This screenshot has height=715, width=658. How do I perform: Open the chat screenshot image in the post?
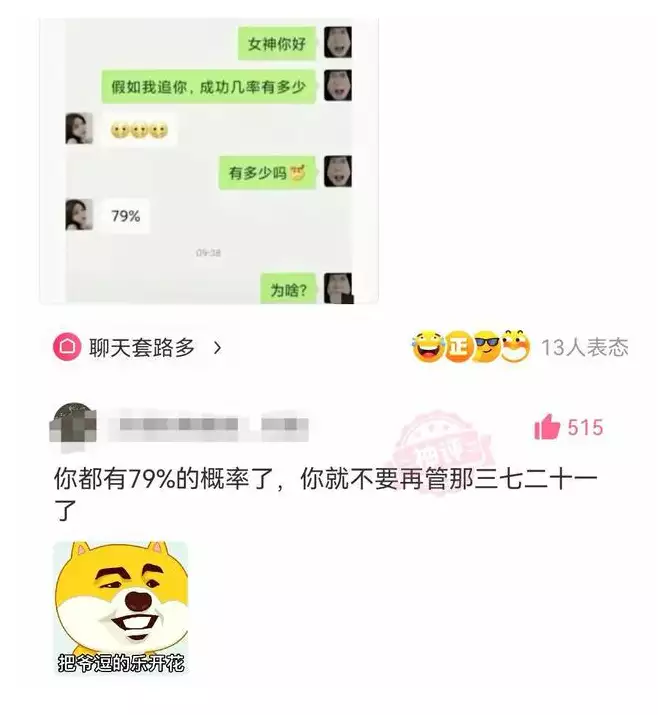pyautogui.click(x=209, y=160)
